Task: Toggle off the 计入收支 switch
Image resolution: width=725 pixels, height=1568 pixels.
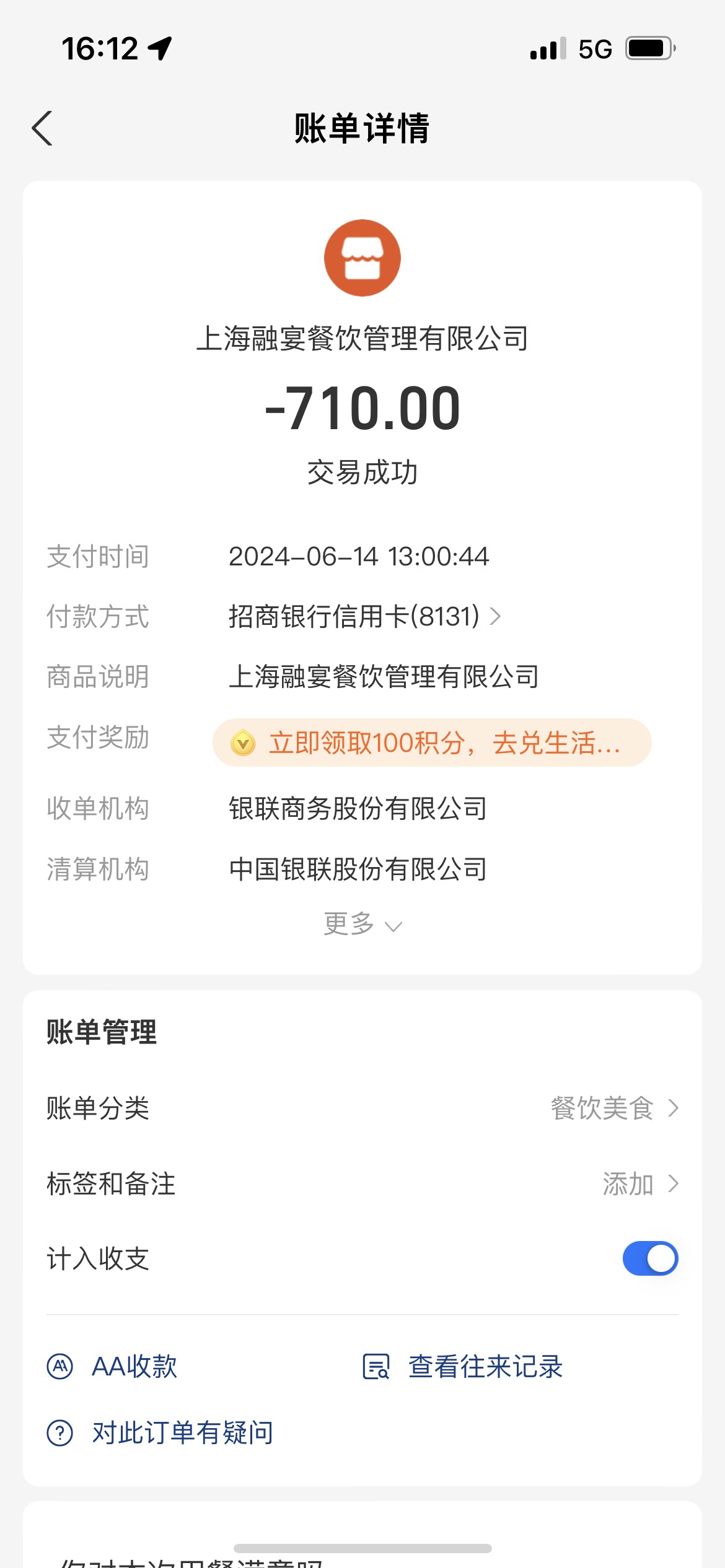Action: pos(650,1258)
